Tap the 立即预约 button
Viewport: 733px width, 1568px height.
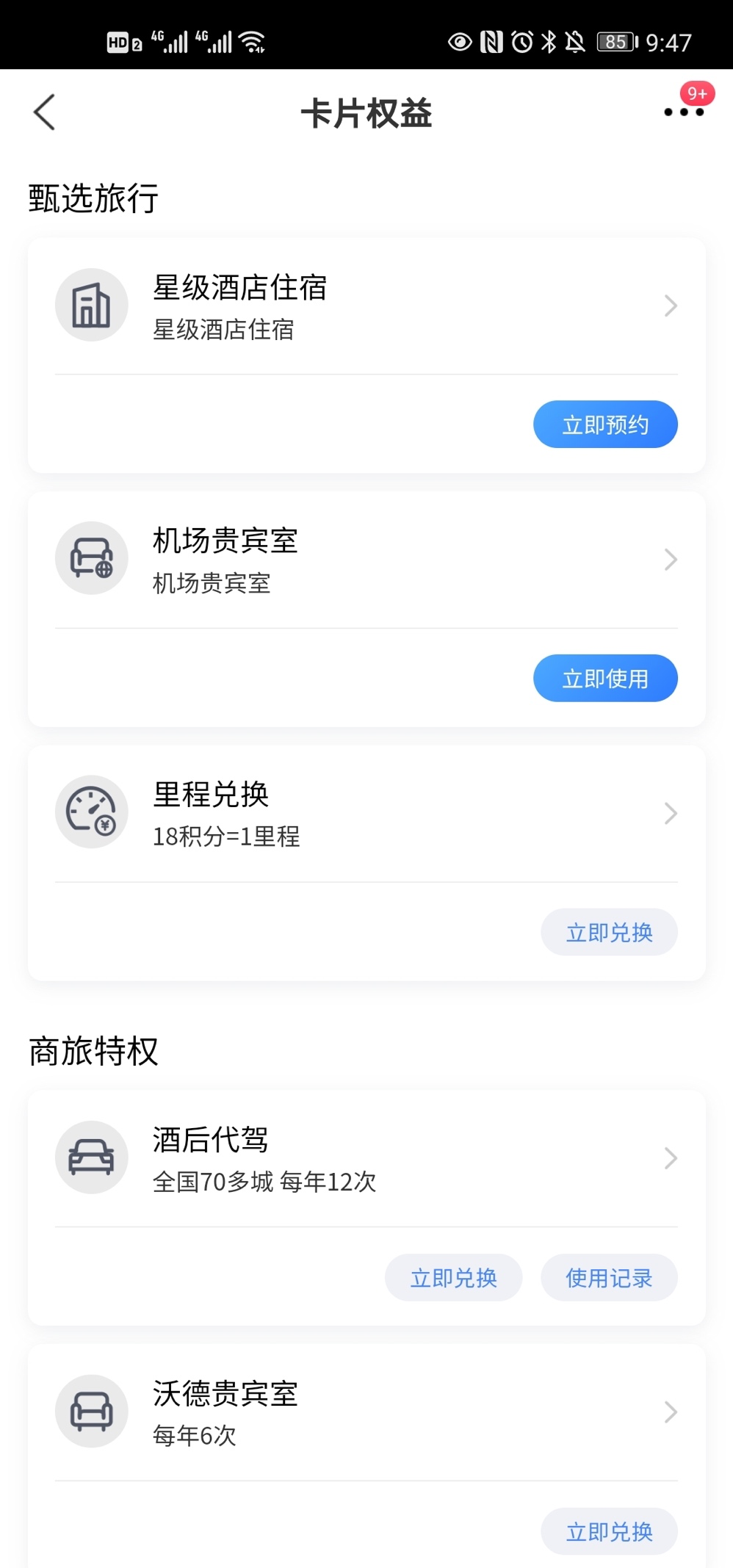tap(605, 424)
